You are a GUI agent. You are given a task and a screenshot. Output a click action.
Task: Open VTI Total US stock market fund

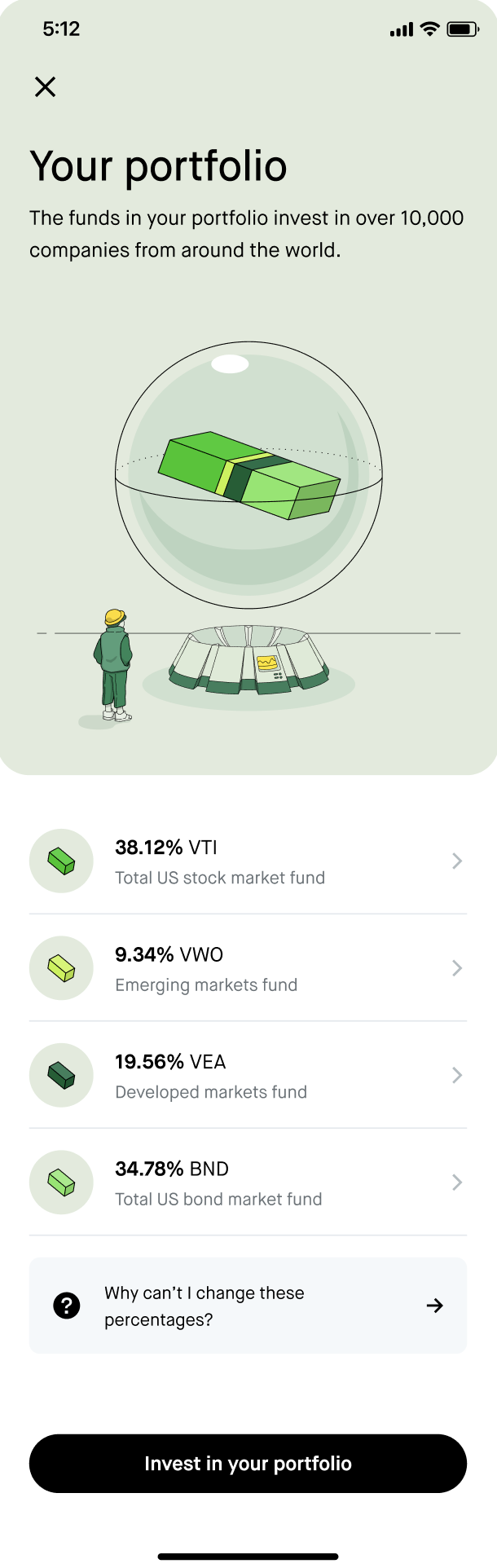tap(248, 861)
